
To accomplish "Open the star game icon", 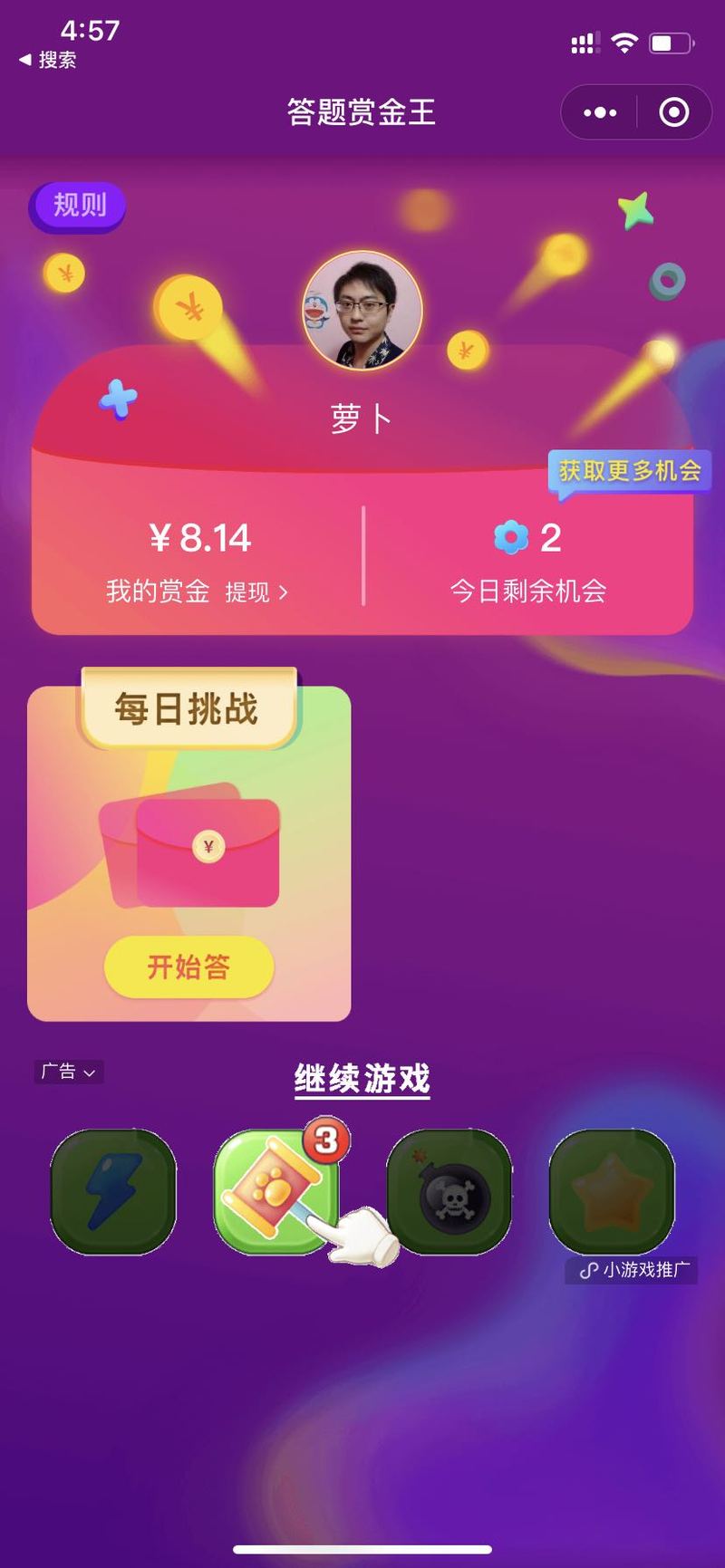I will pos(612,1191).
